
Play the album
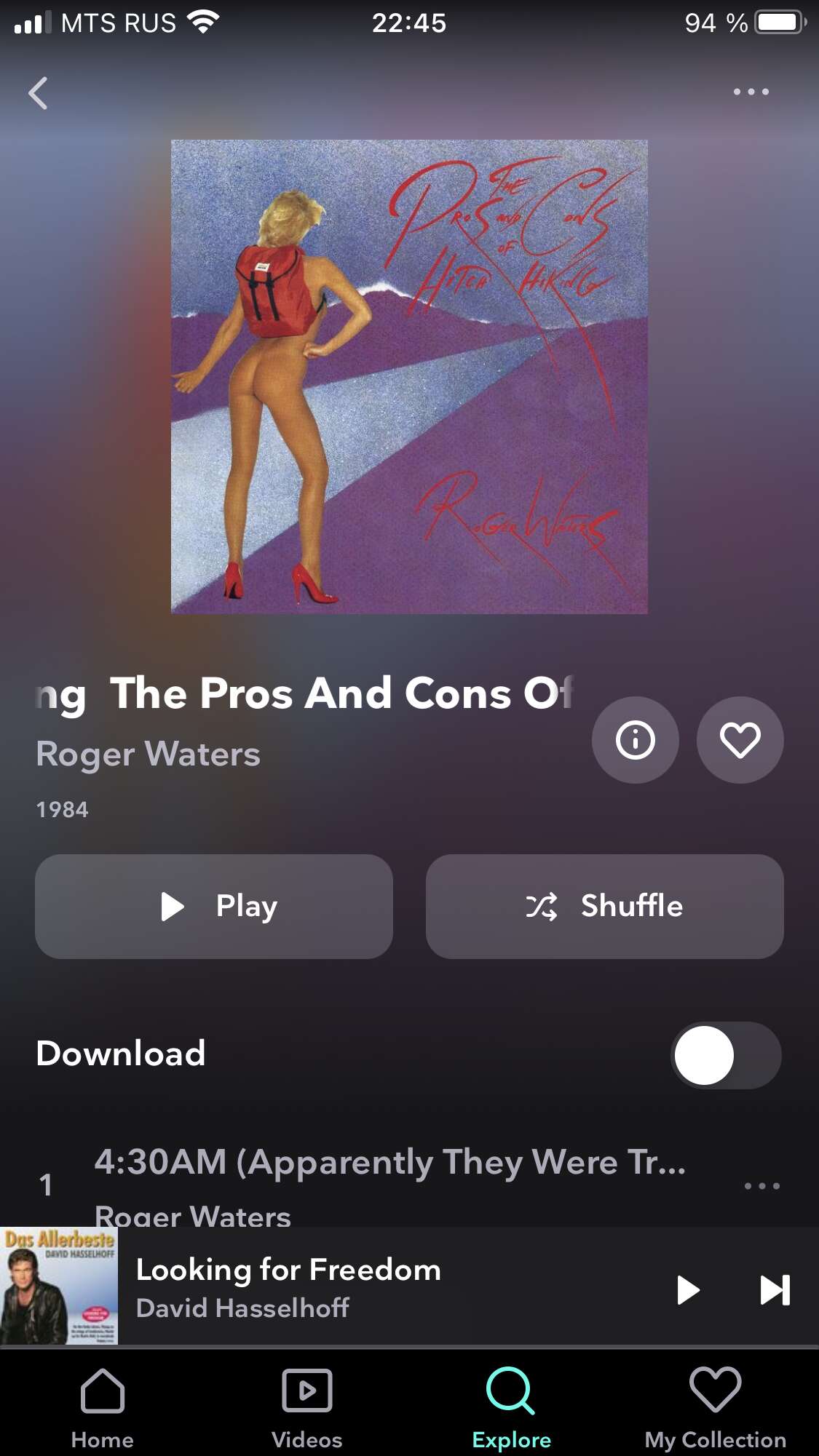point(214,906)
